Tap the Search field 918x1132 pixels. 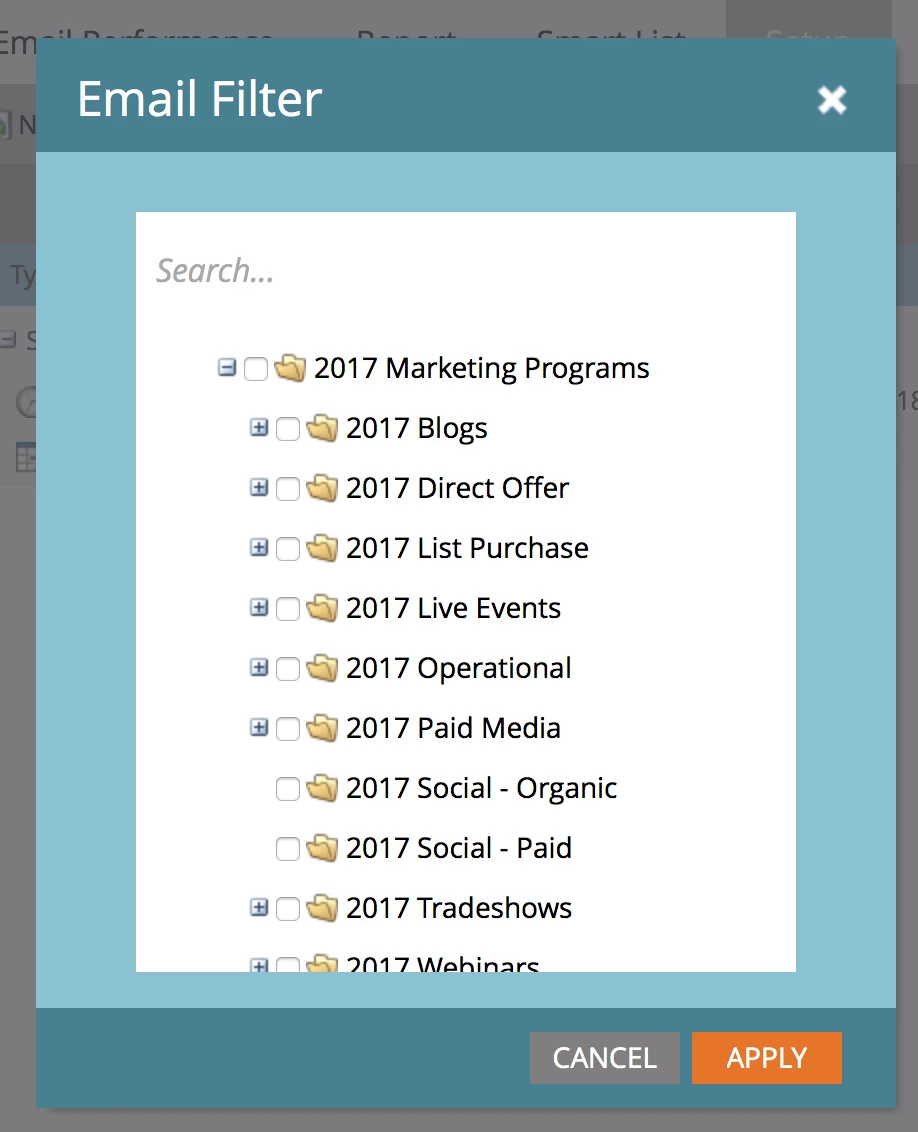[465, 271]
